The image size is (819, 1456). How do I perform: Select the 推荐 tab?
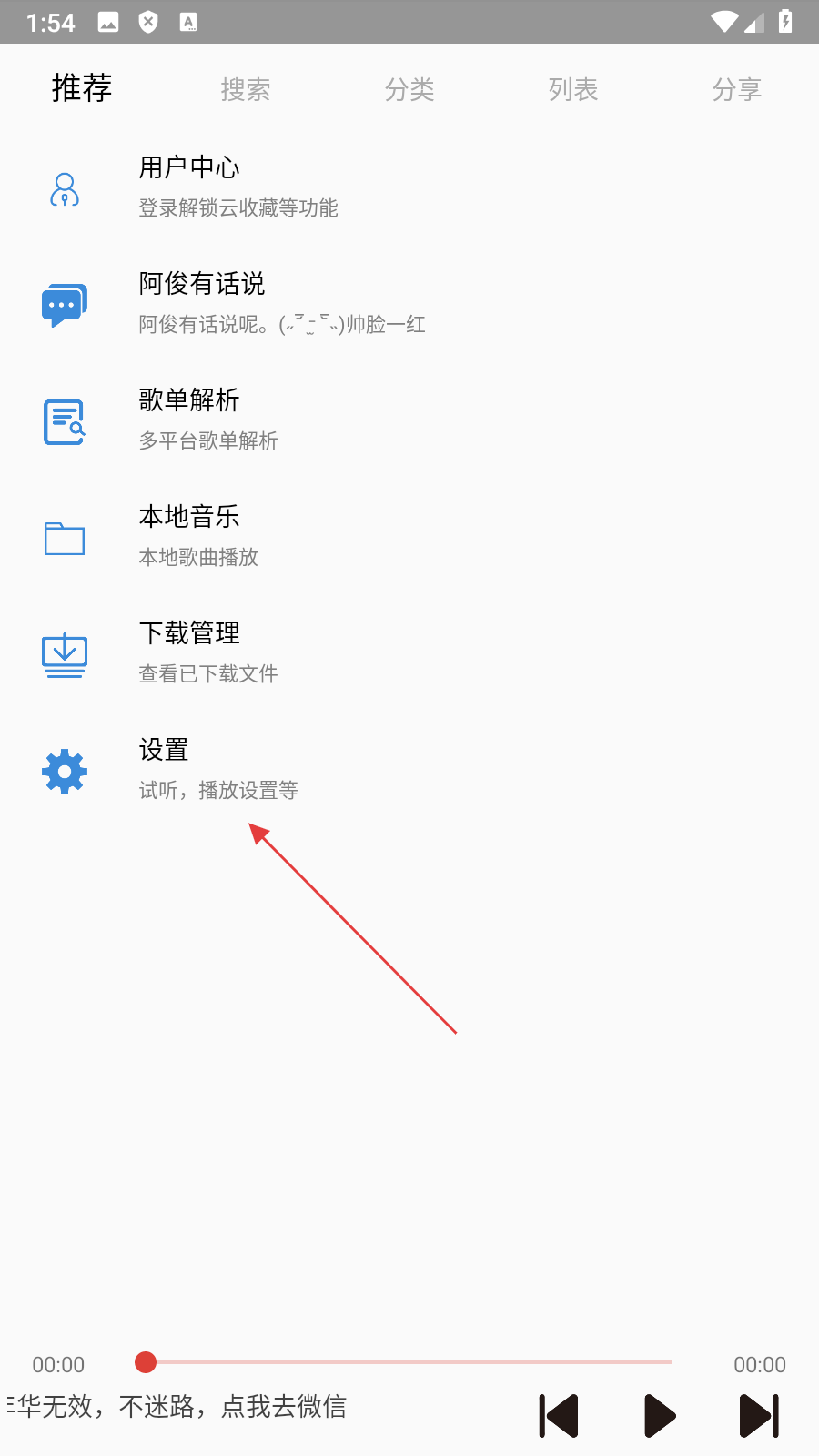pyautogui.click(x=82, y=88)
